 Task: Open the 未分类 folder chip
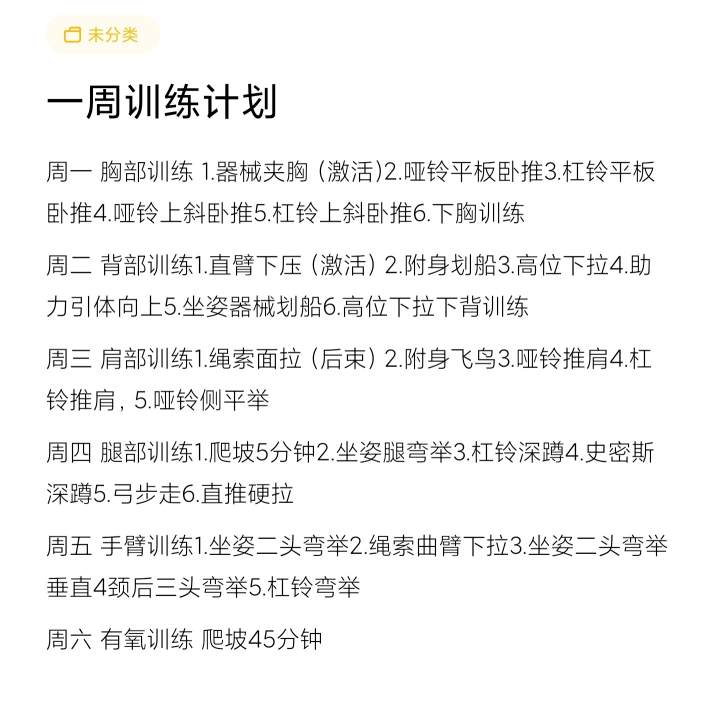click(101, 35)
